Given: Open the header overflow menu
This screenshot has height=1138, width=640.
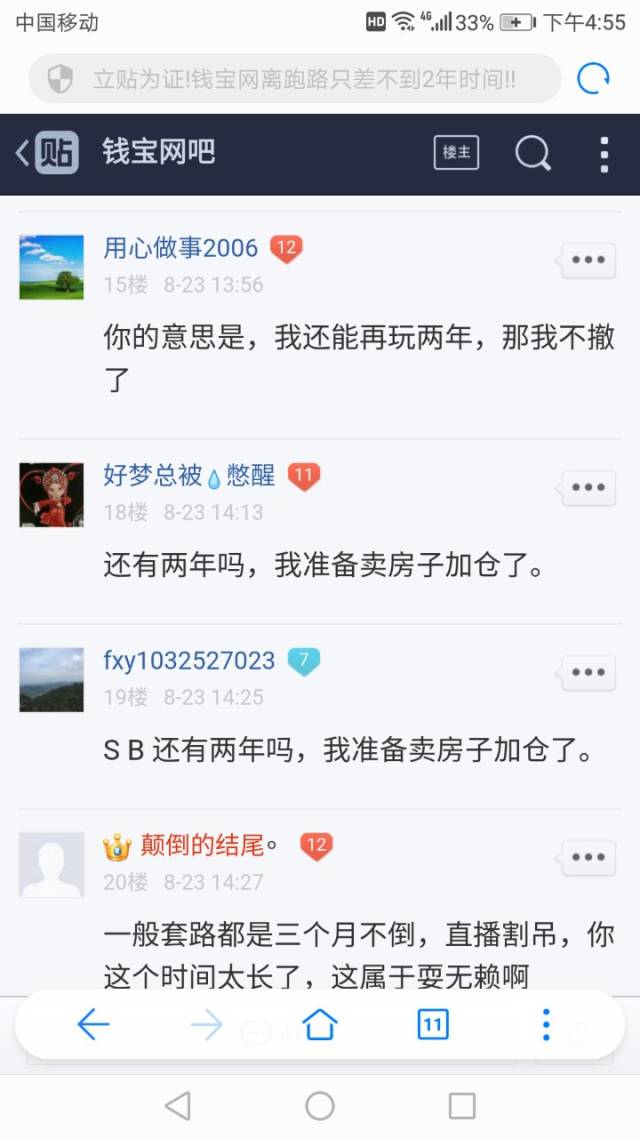Looking at the screenshot, I should 604,154.
